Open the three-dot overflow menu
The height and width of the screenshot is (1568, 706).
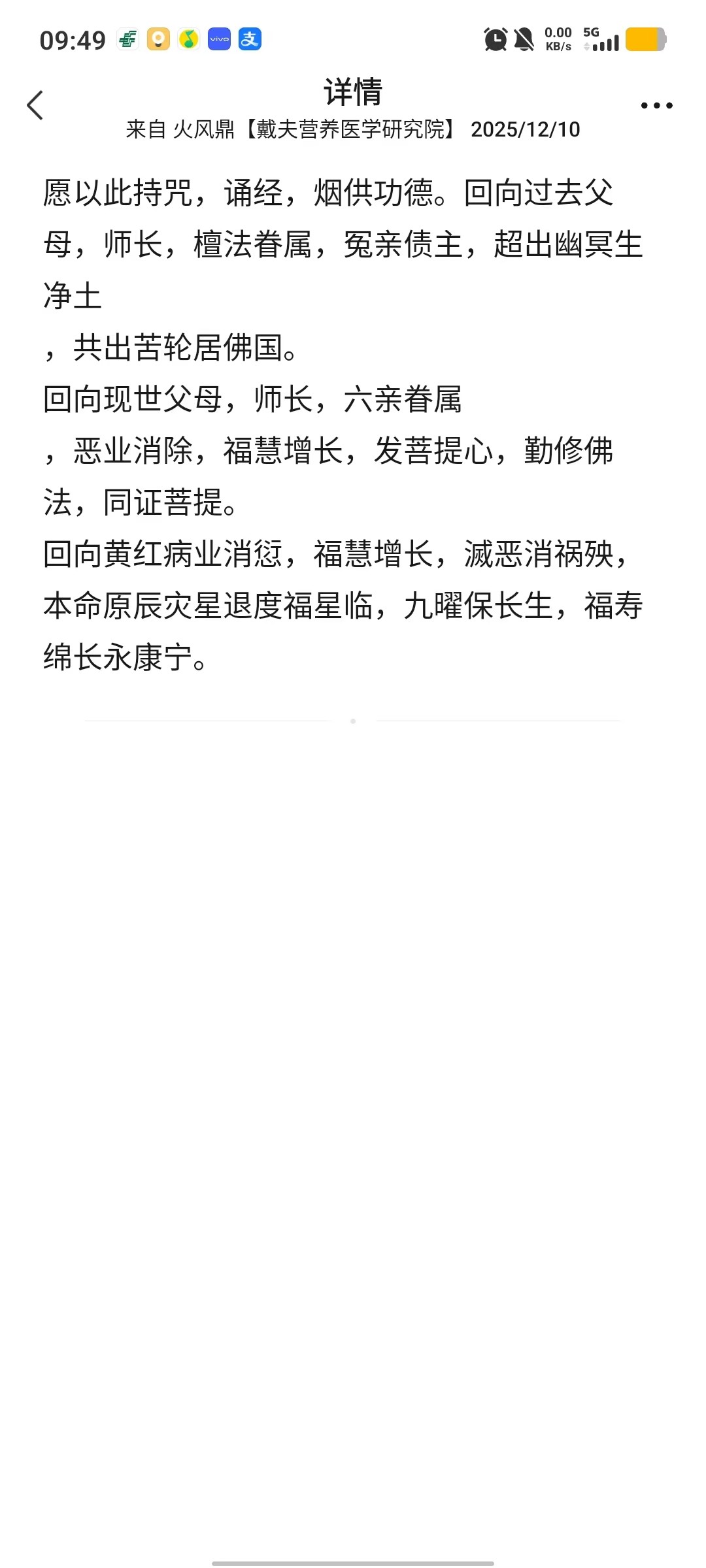(x=656, y=105)
